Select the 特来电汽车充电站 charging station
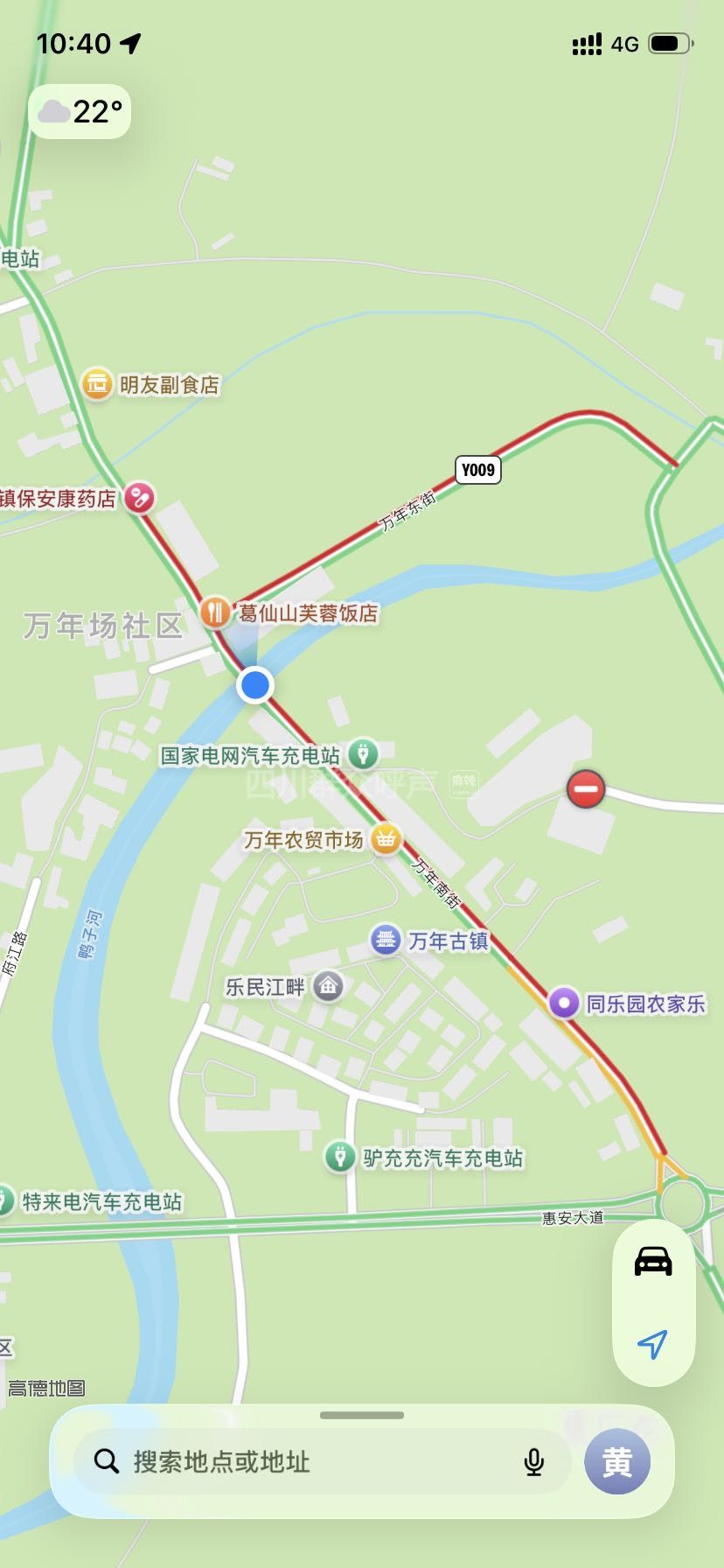724x1568 pixels. [7, 1200]
